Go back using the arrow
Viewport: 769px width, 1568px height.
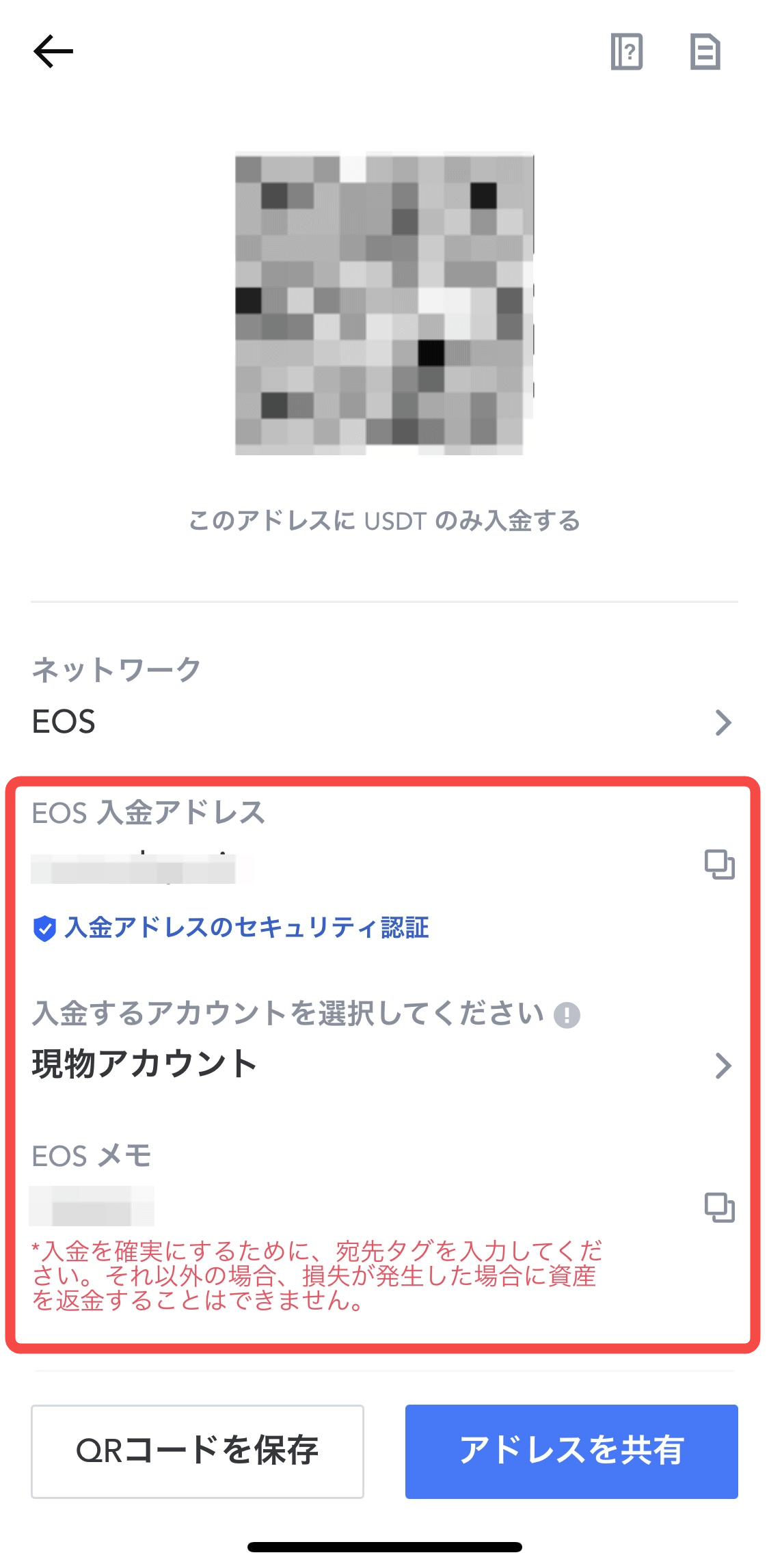(53, 52)
